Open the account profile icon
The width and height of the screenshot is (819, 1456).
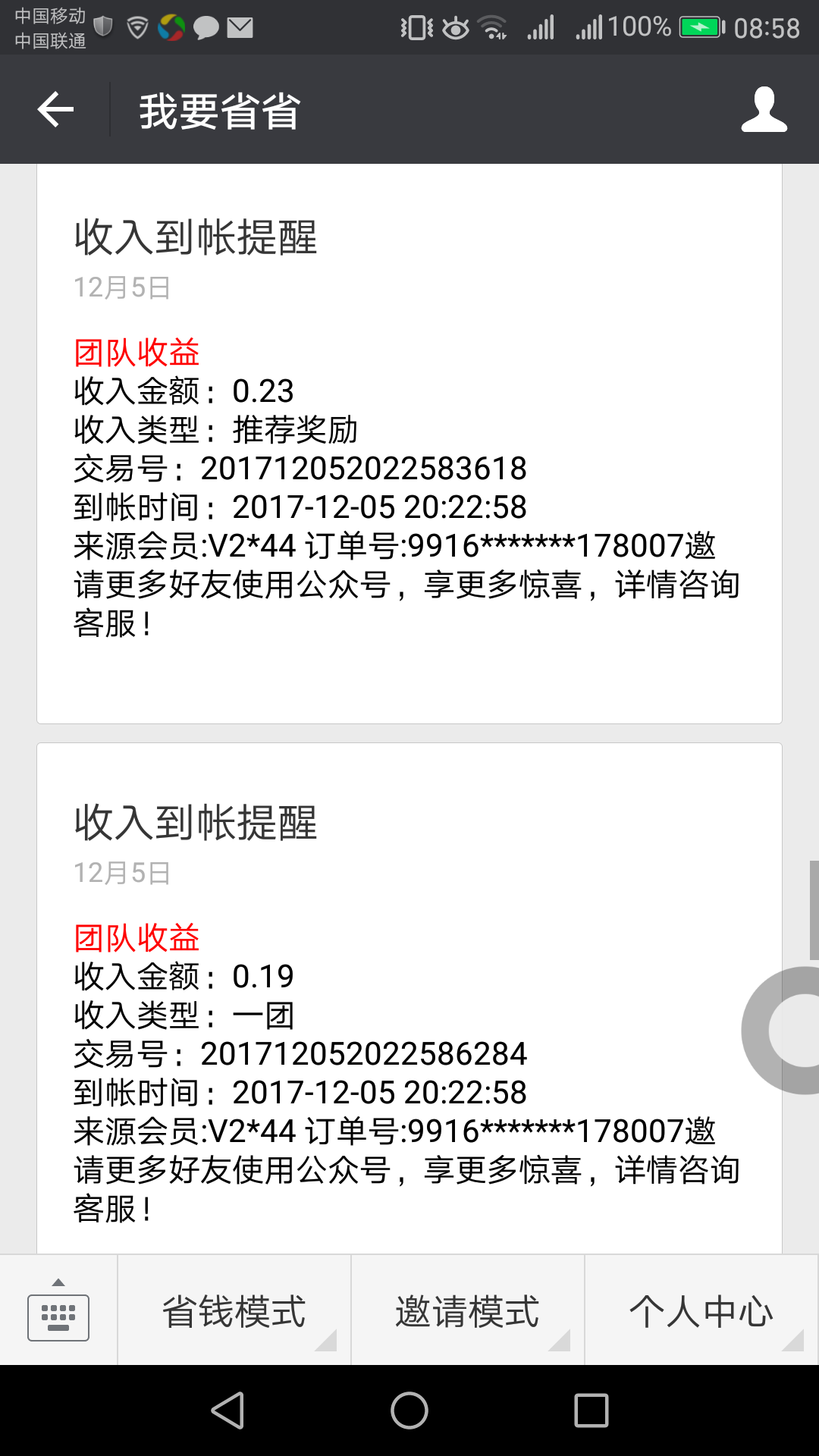click(764, 109)
